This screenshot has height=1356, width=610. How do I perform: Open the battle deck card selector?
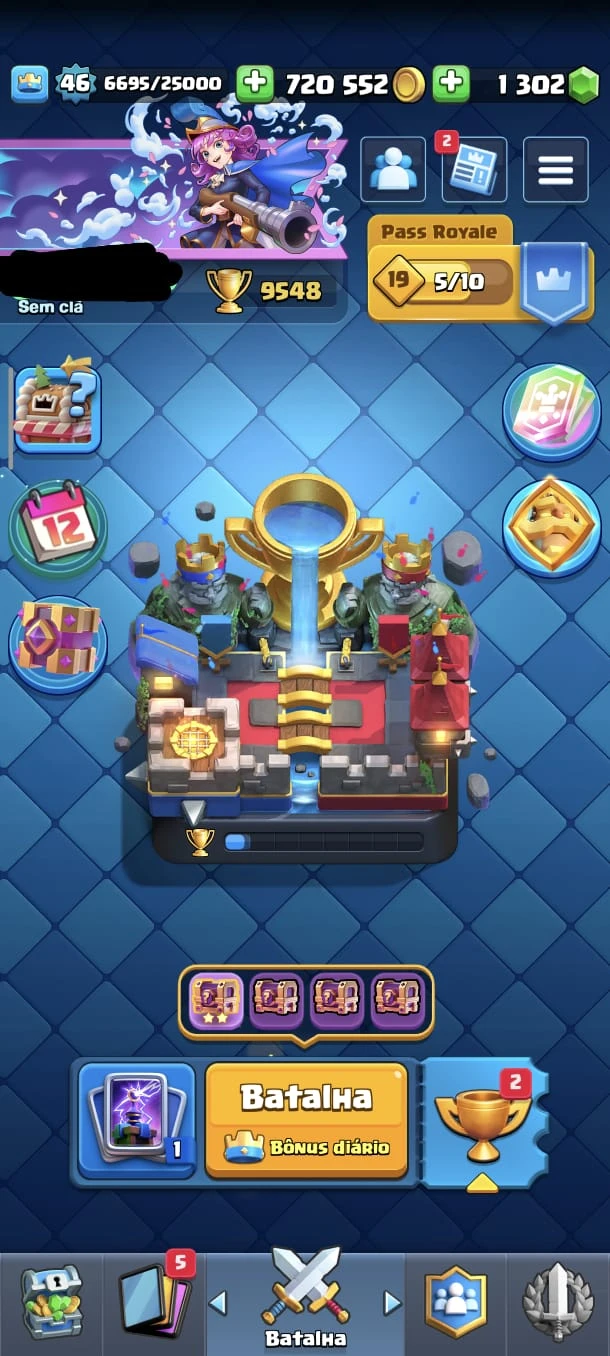[x=136, y=1120]
